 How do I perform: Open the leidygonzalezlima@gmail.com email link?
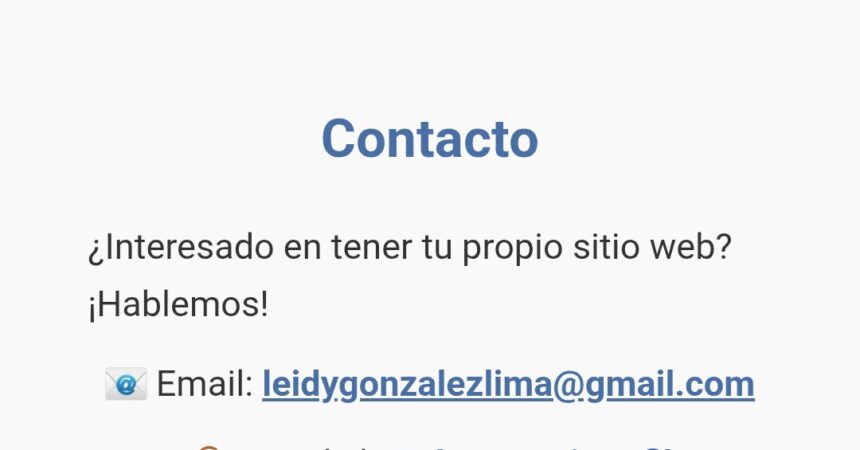(508, 384)
